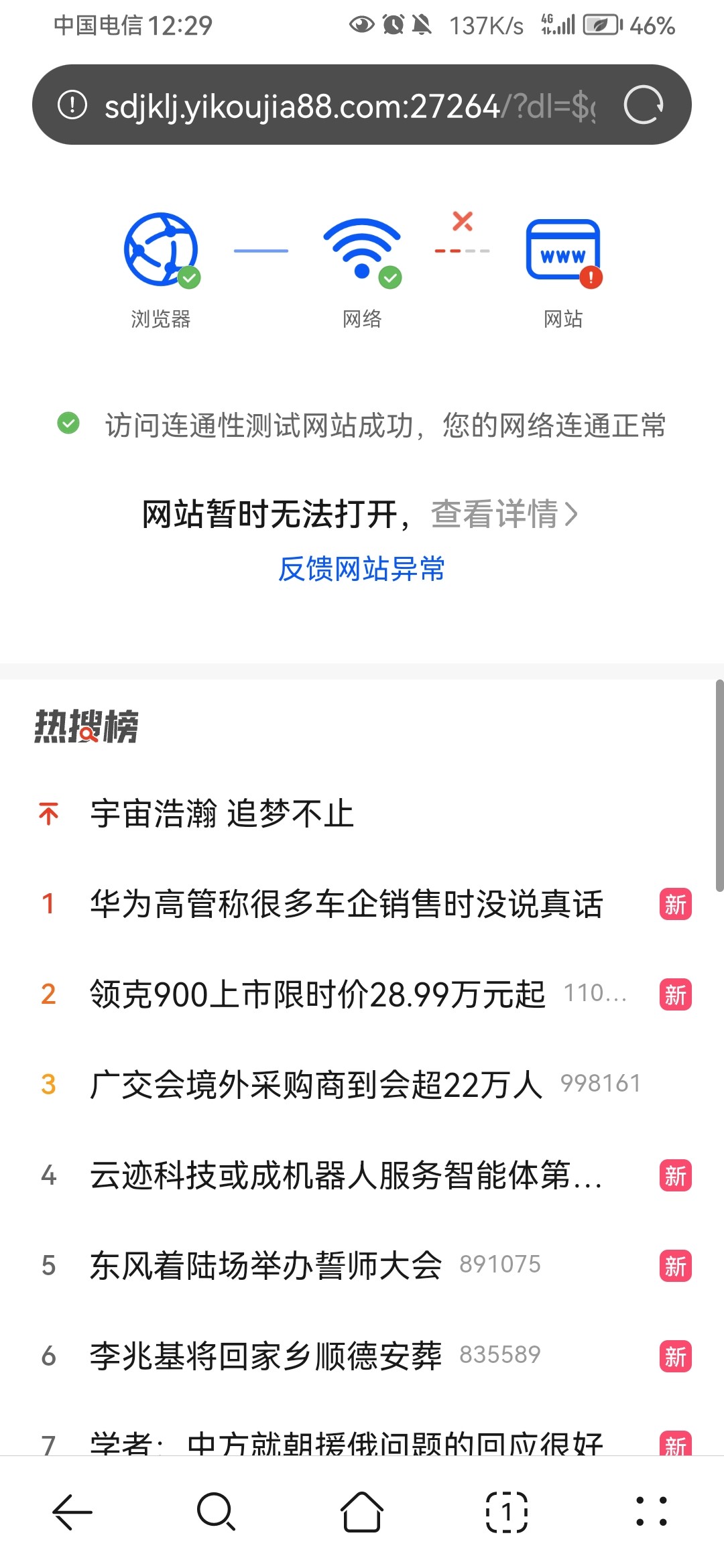The height and width of the screenshot is (1568, 724).
Task: Tap the 反馈网站异常 link
Action: click(362, 570)
